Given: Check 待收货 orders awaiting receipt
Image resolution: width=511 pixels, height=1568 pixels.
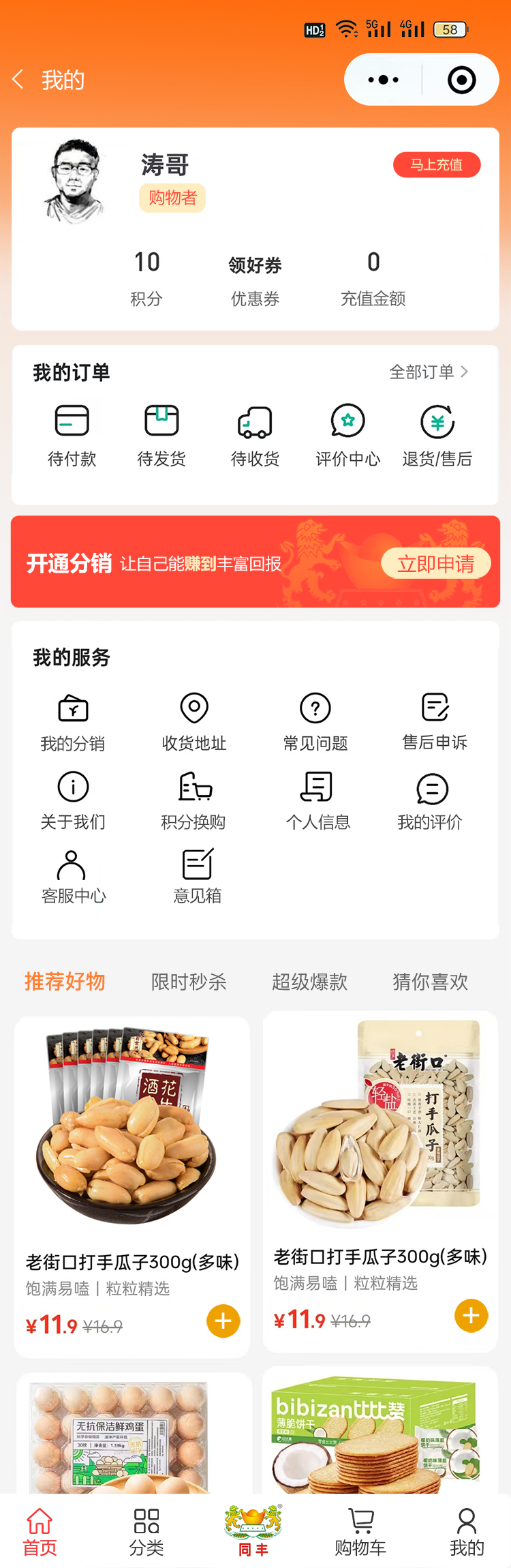Looking at the screenshot, I should point(255,435).
